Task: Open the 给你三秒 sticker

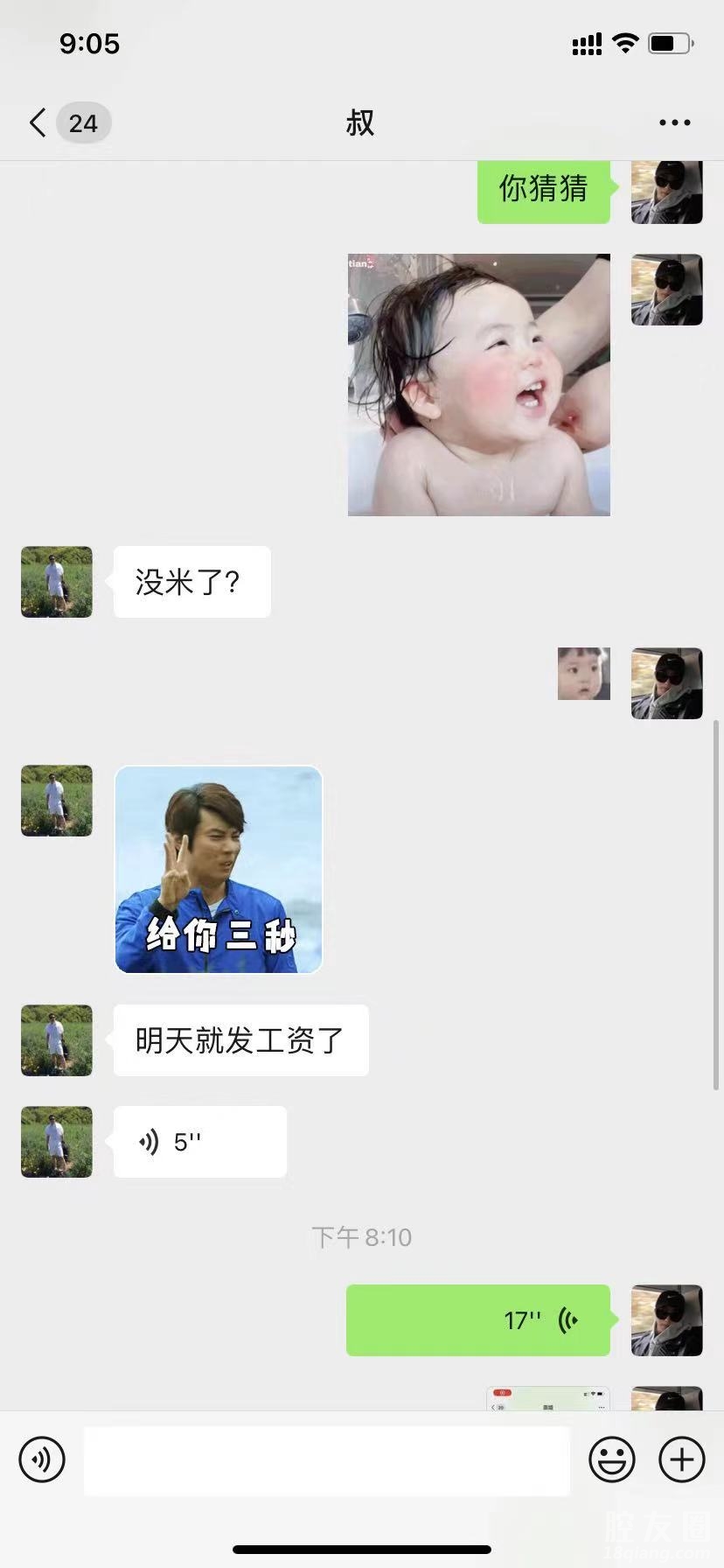Action: click(x=219, y=870)
